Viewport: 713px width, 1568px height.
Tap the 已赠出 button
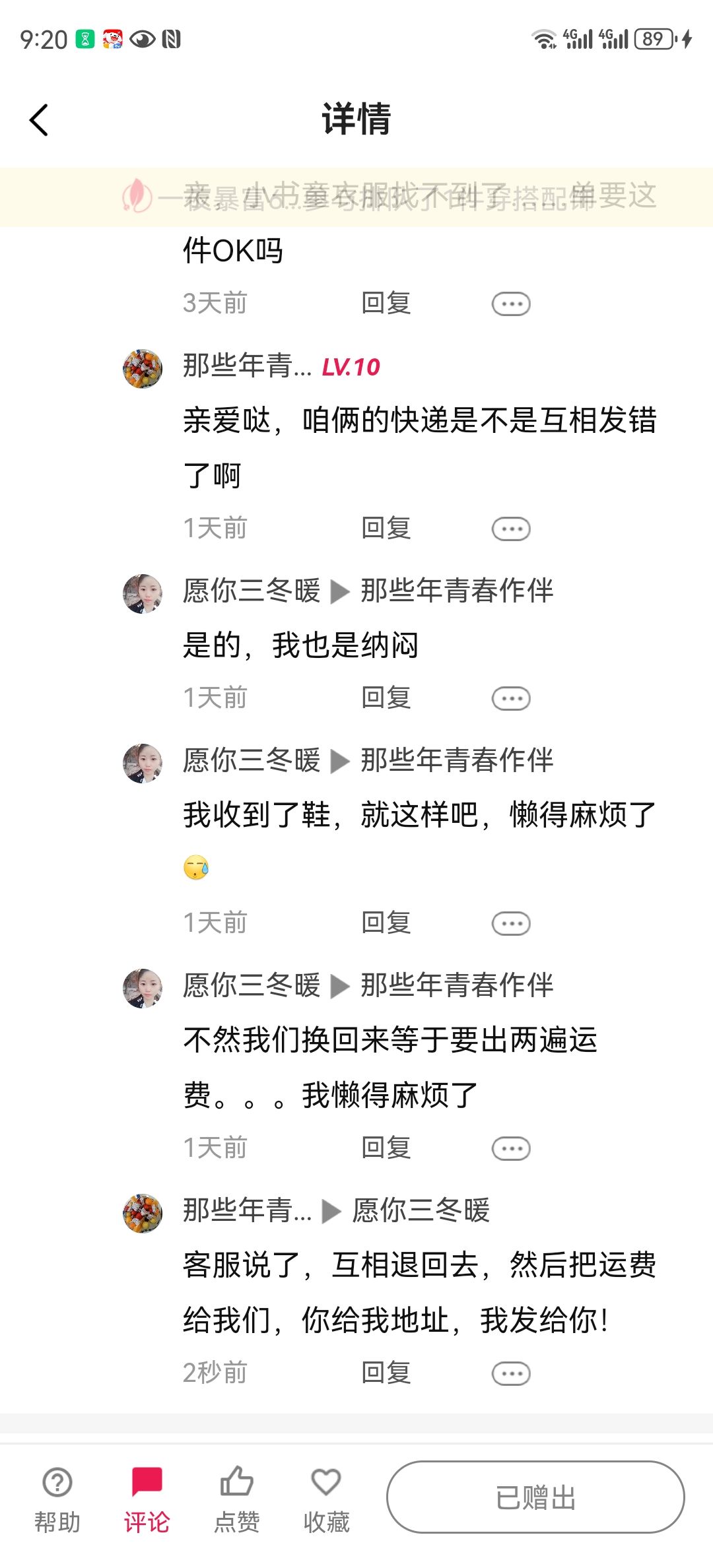pyautogui.click(x=535, y=1497)
